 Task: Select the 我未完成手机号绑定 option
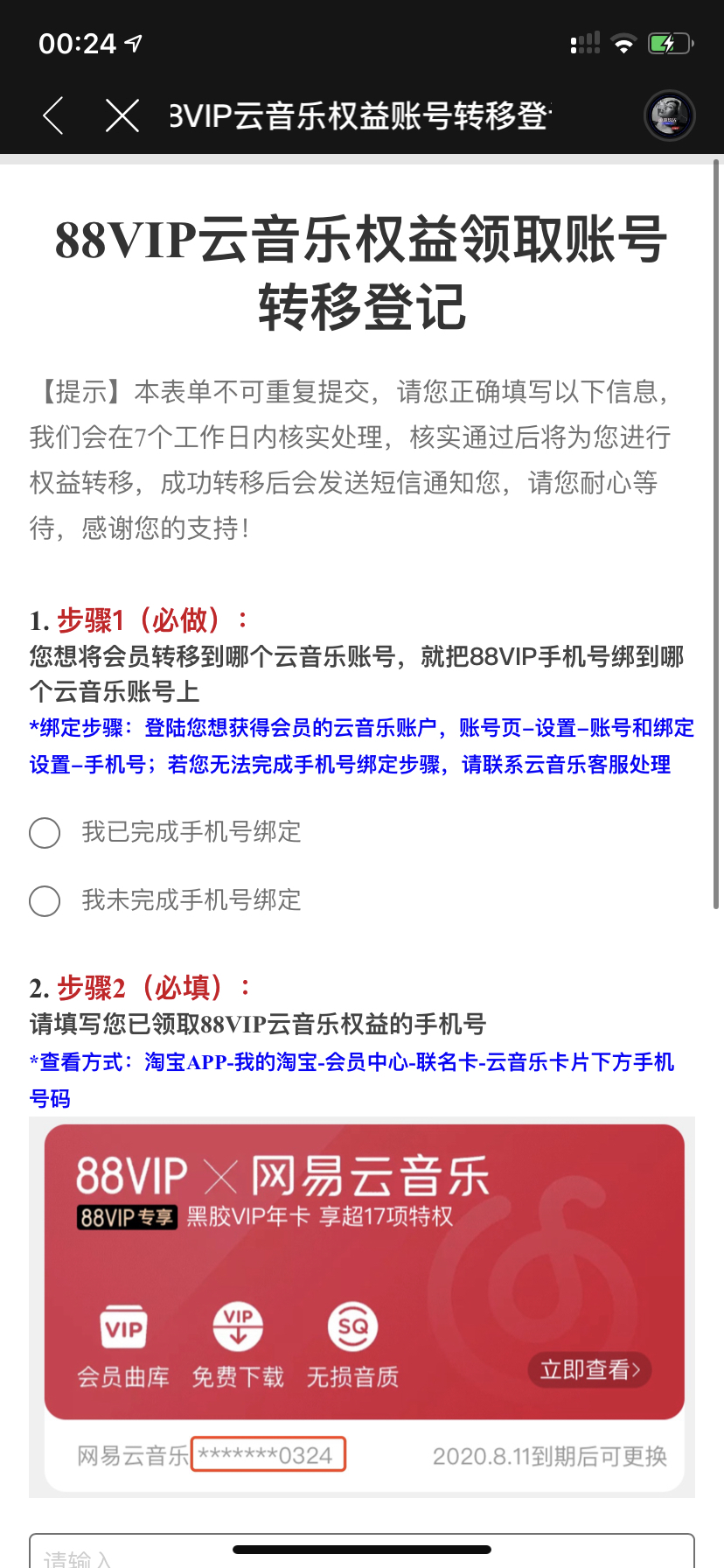point(45,900)
